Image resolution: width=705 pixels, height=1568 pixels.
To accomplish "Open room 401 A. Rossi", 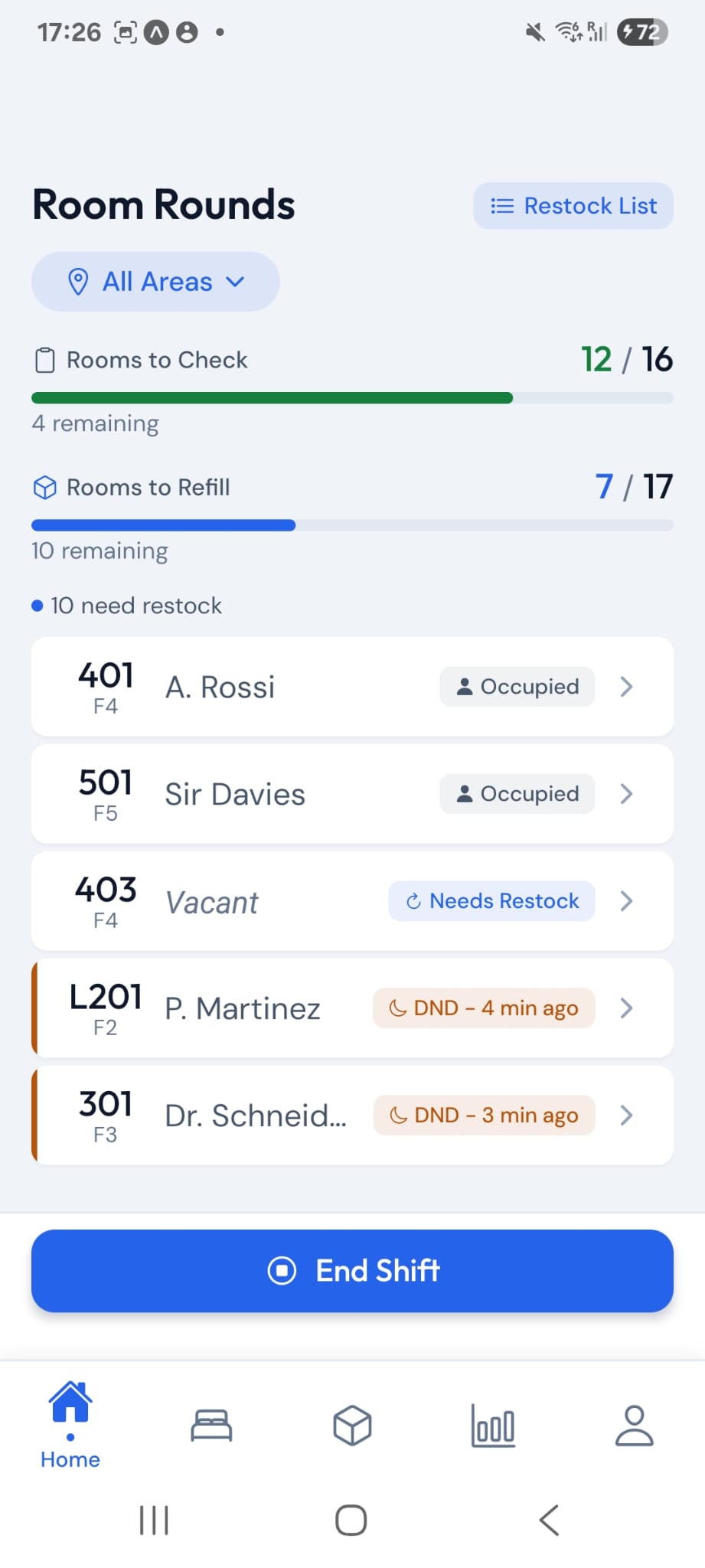I will [x=352, y=687].
